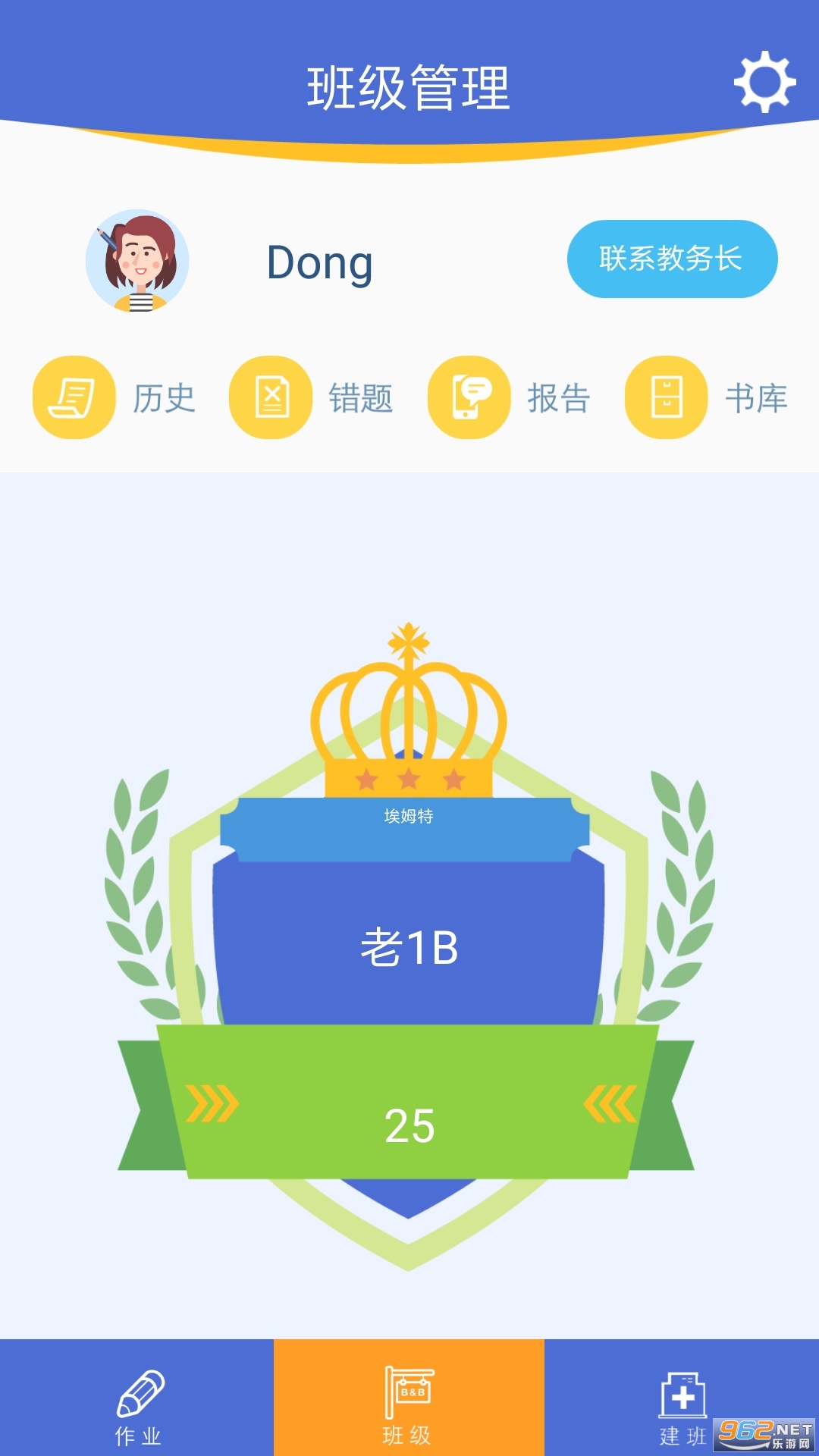The width and height of the screenshot is (819, 1456).
Task: Open the 报告 report section
Action: pos(510,397)
